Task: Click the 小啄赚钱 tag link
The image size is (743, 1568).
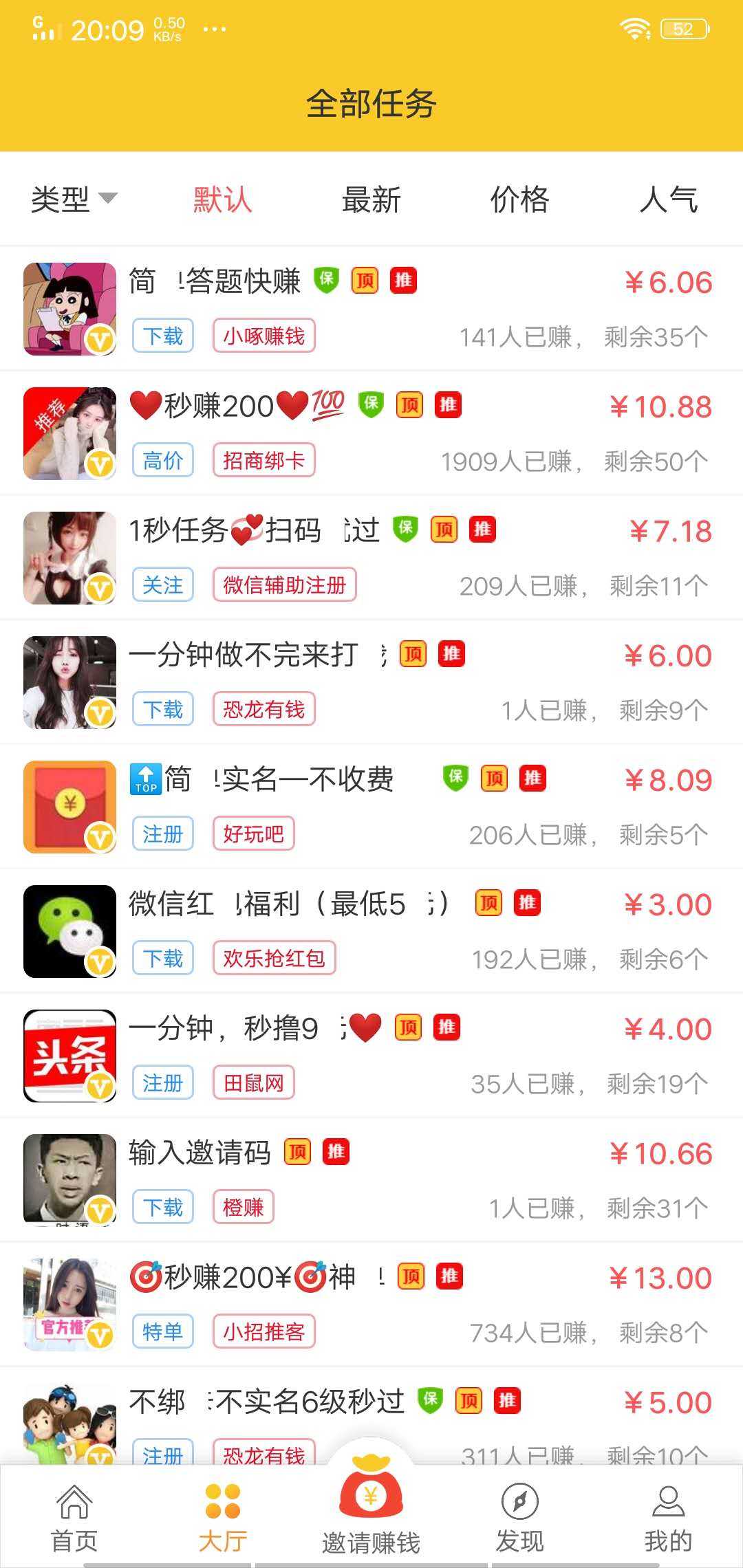Action: pos(264,336)
